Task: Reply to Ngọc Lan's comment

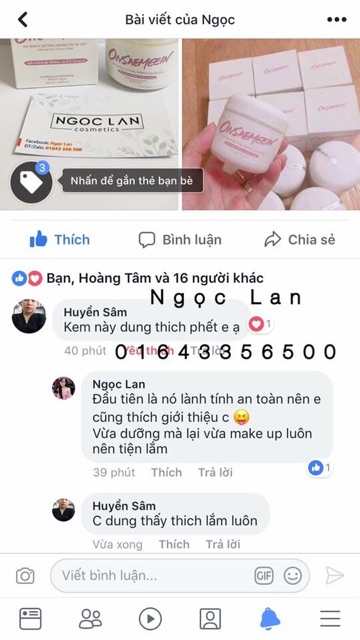Action: [x=215, y=472]
